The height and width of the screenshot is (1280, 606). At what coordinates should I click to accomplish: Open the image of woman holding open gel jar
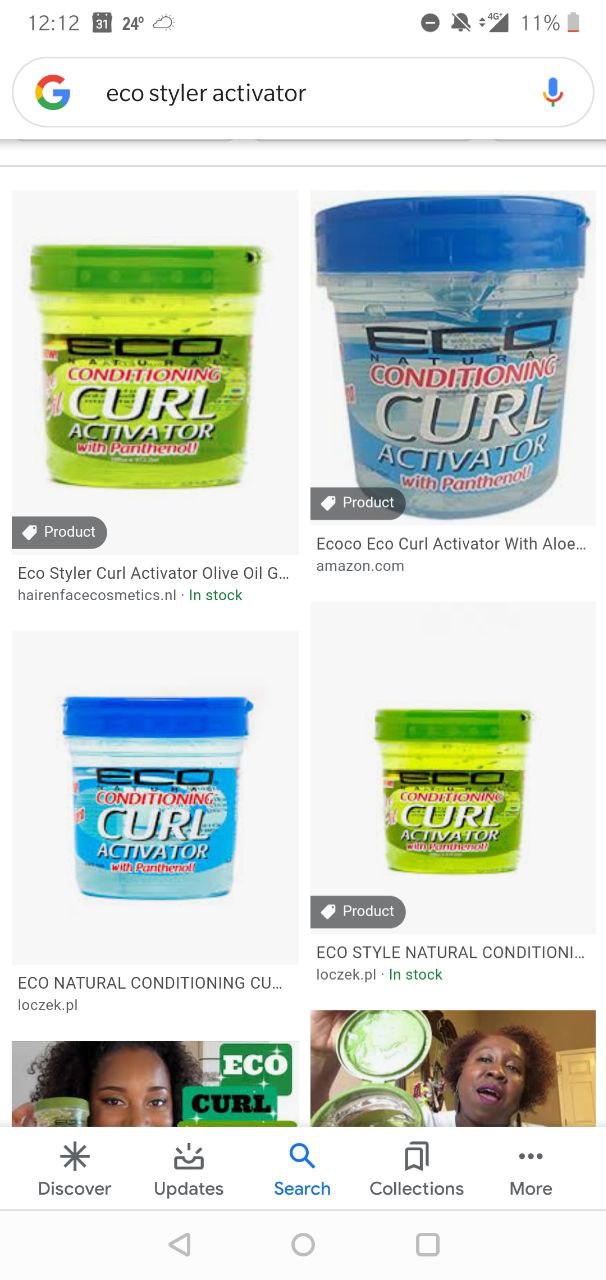click(453, 1068)
